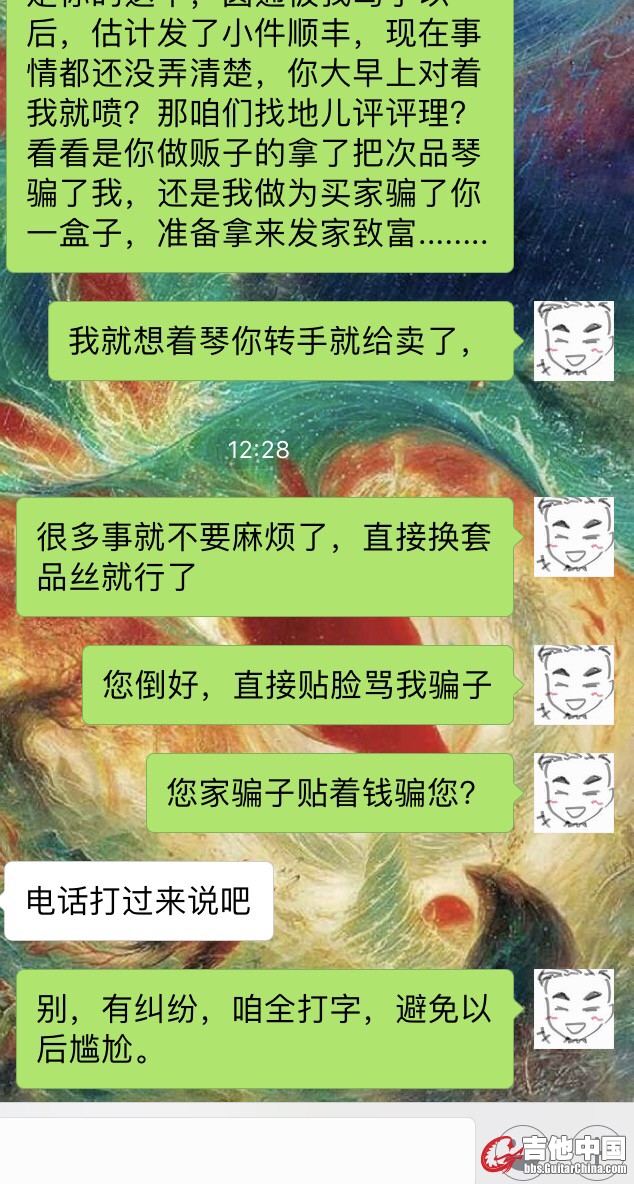Viewport: 634px width, 1184px height.
Task: Tap avatar next to '很多事就不要麻烦了' message
Action: coord(573,537)
